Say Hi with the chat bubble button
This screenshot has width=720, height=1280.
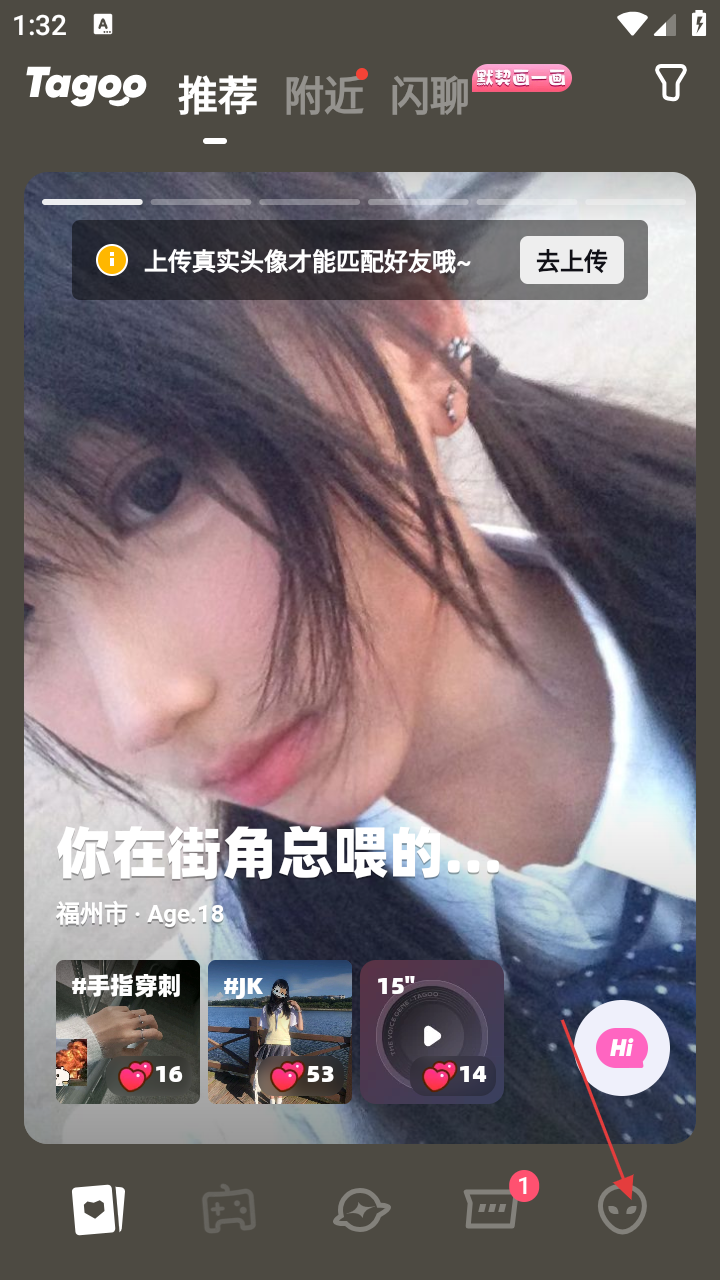pos(622,1047)
